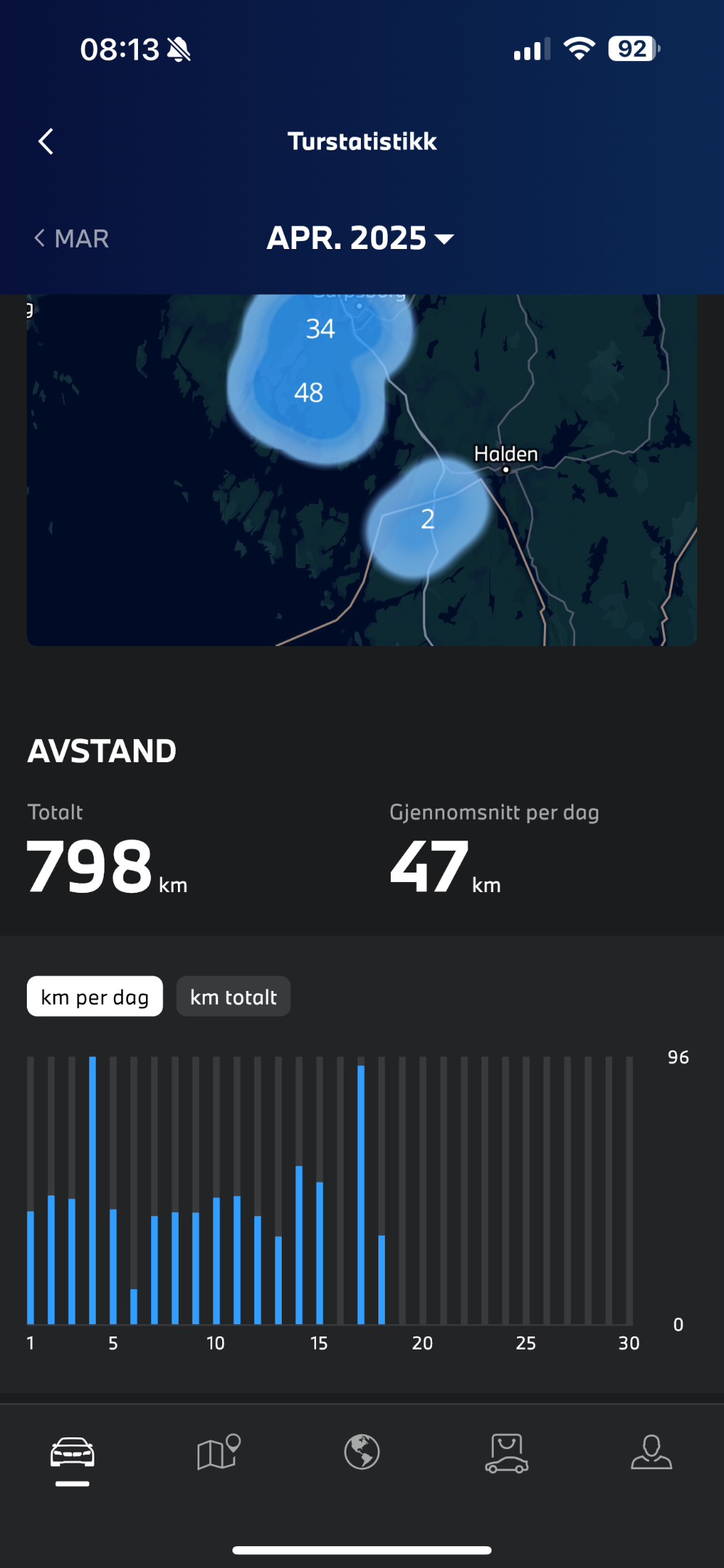
Task: Go back from Turstatistikk screen
Action: (46, 142)
